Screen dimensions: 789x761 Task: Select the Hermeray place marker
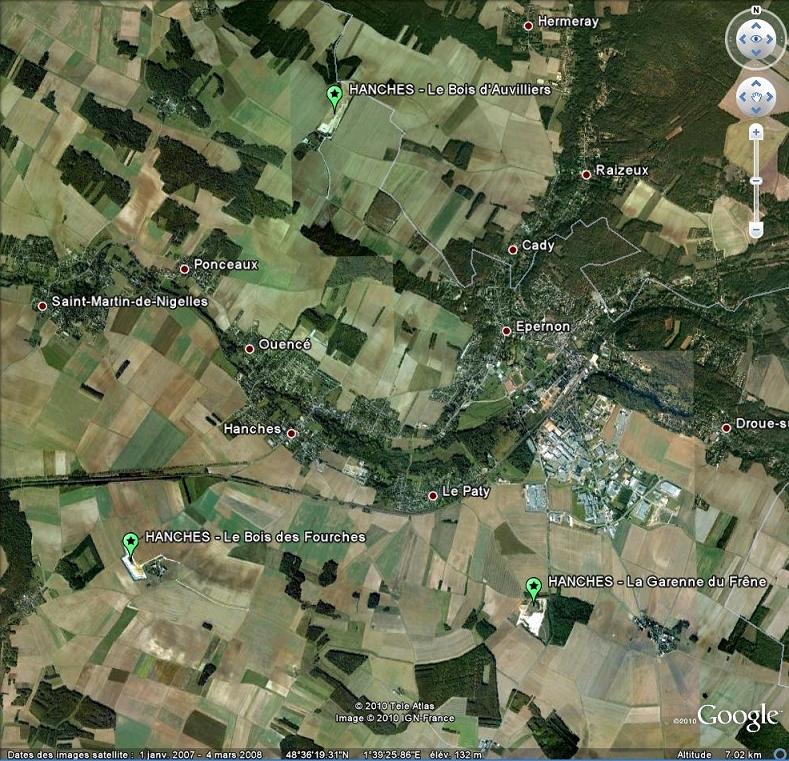[x=528, y=25]
